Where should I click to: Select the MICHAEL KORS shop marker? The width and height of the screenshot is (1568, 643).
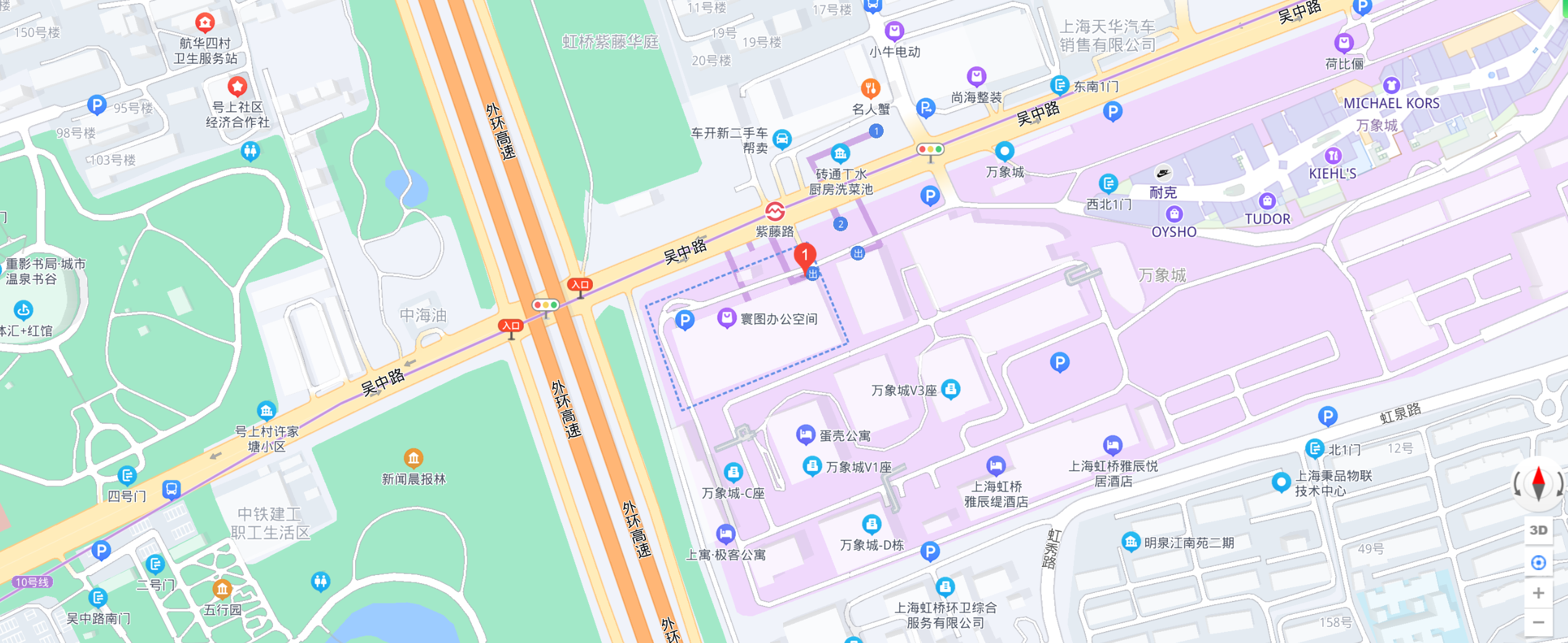pos(1391,85)
